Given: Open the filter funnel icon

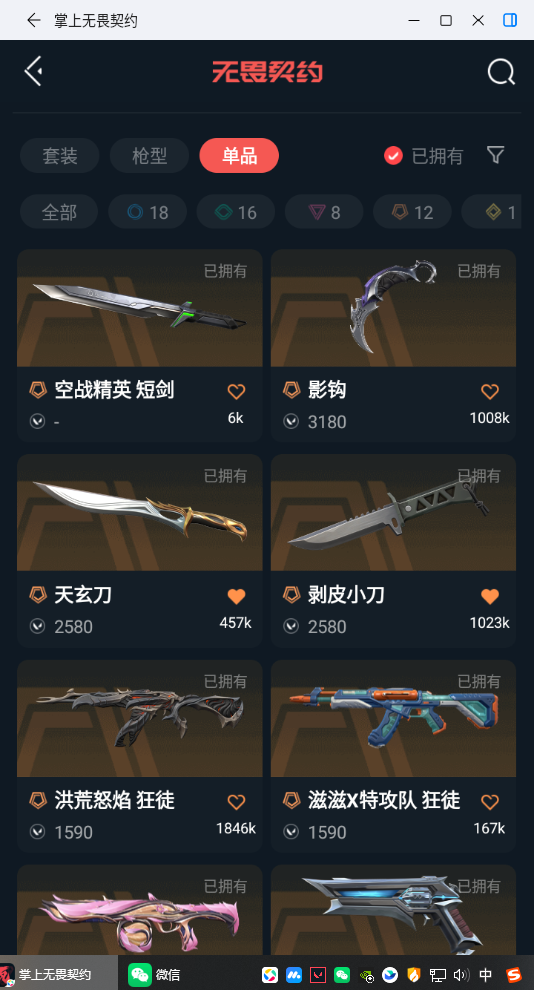Looking at the screenshot, I should coord(495,155).
